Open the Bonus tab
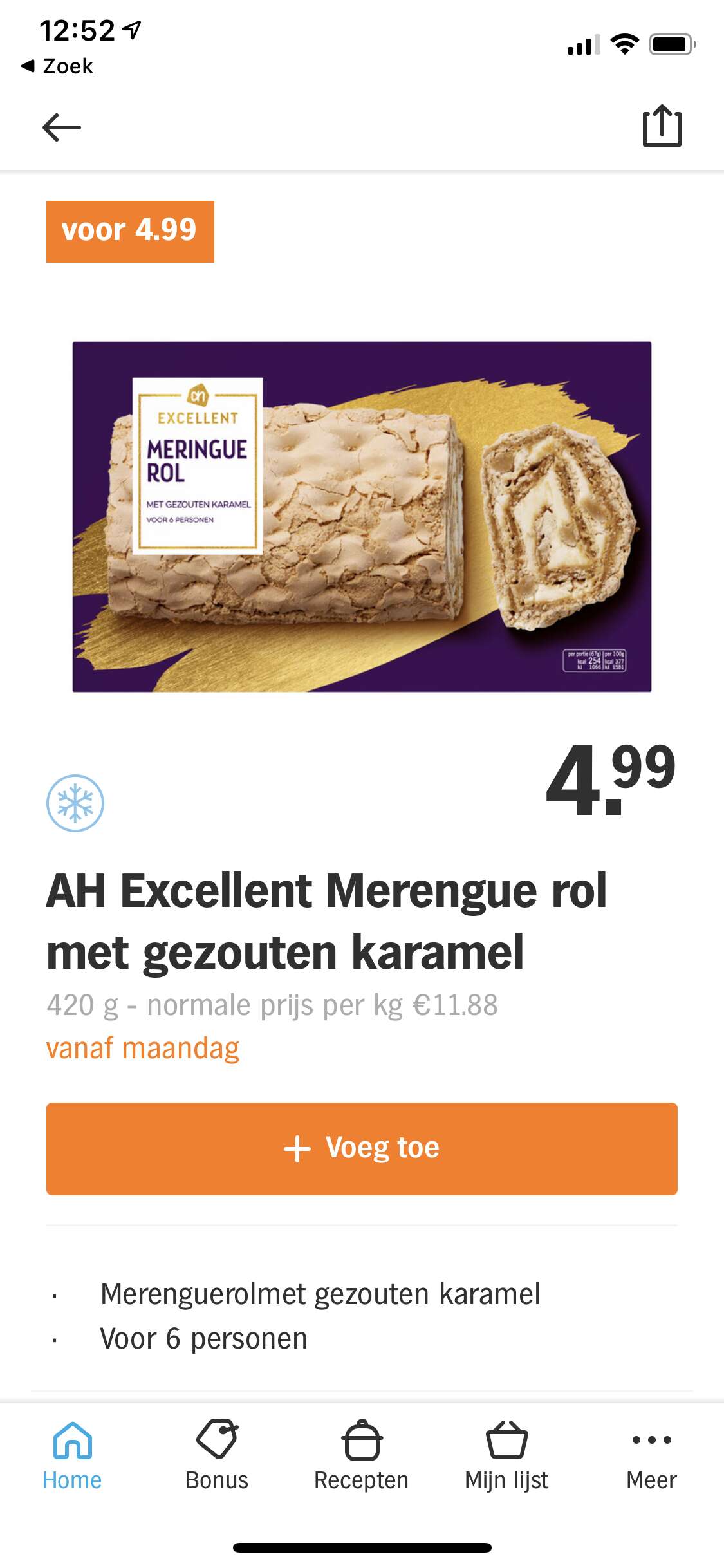The width and height of the screenshot is (724, 1568). [x=217, y=1456]
